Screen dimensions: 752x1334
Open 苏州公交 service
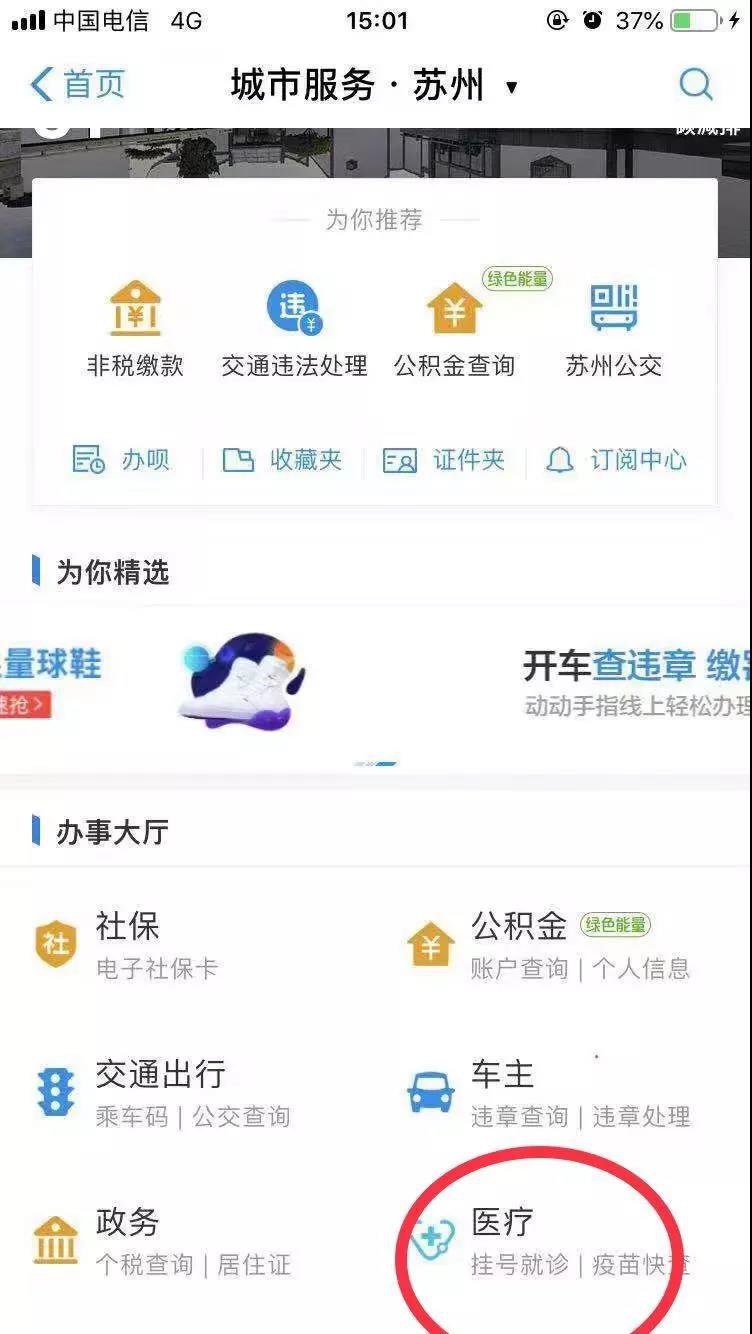click(x=614, y=330)
